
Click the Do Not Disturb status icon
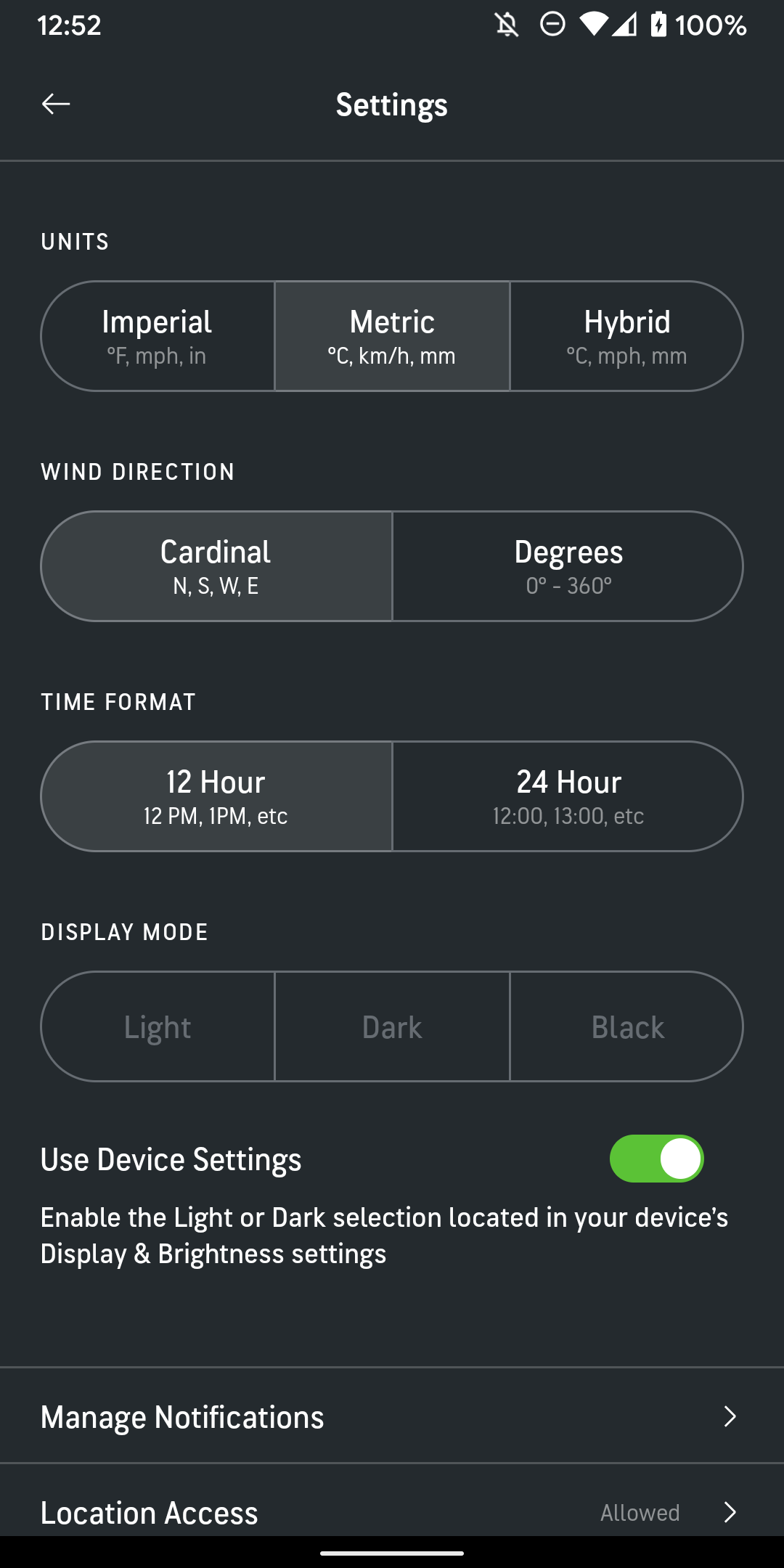552,24
